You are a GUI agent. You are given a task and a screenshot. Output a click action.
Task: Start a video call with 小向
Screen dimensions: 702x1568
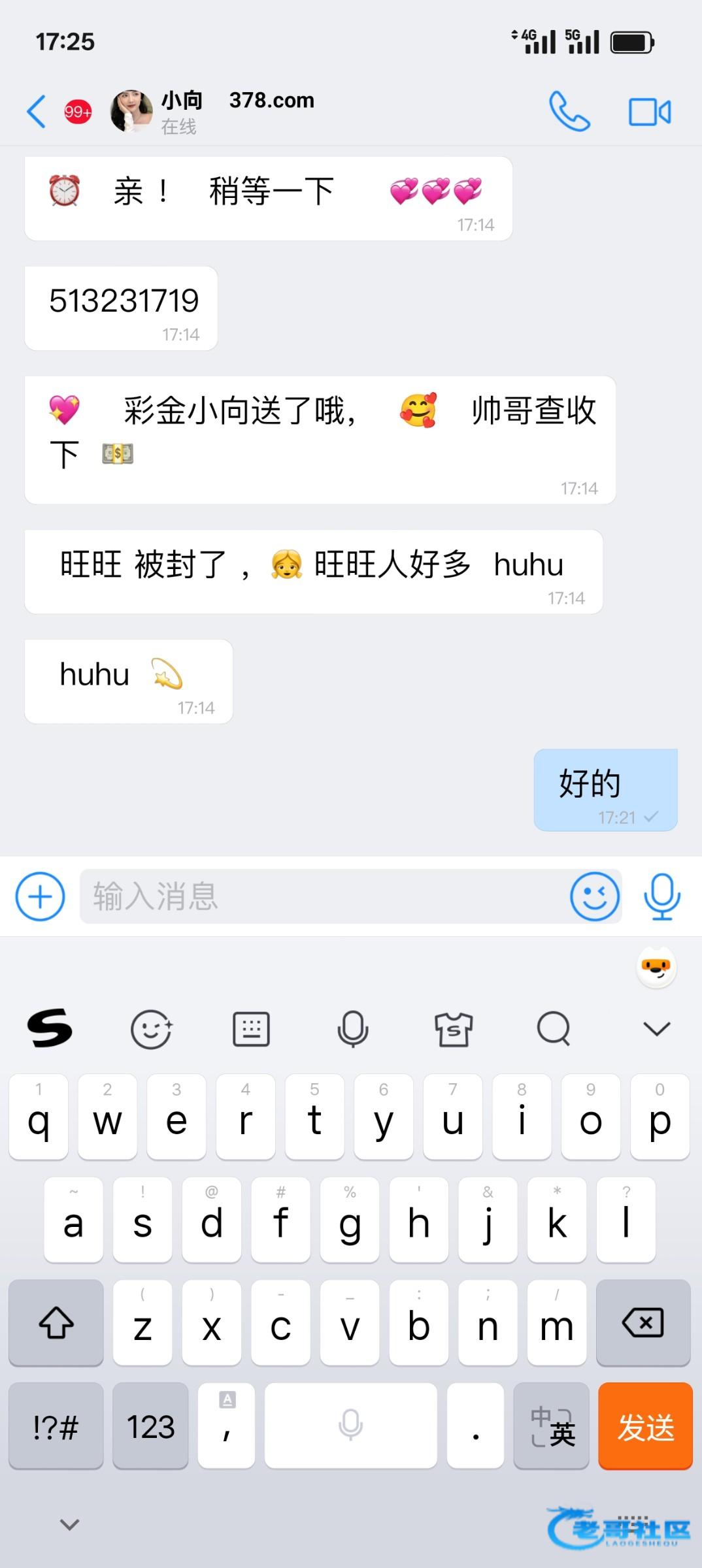[x=649, y=112]
